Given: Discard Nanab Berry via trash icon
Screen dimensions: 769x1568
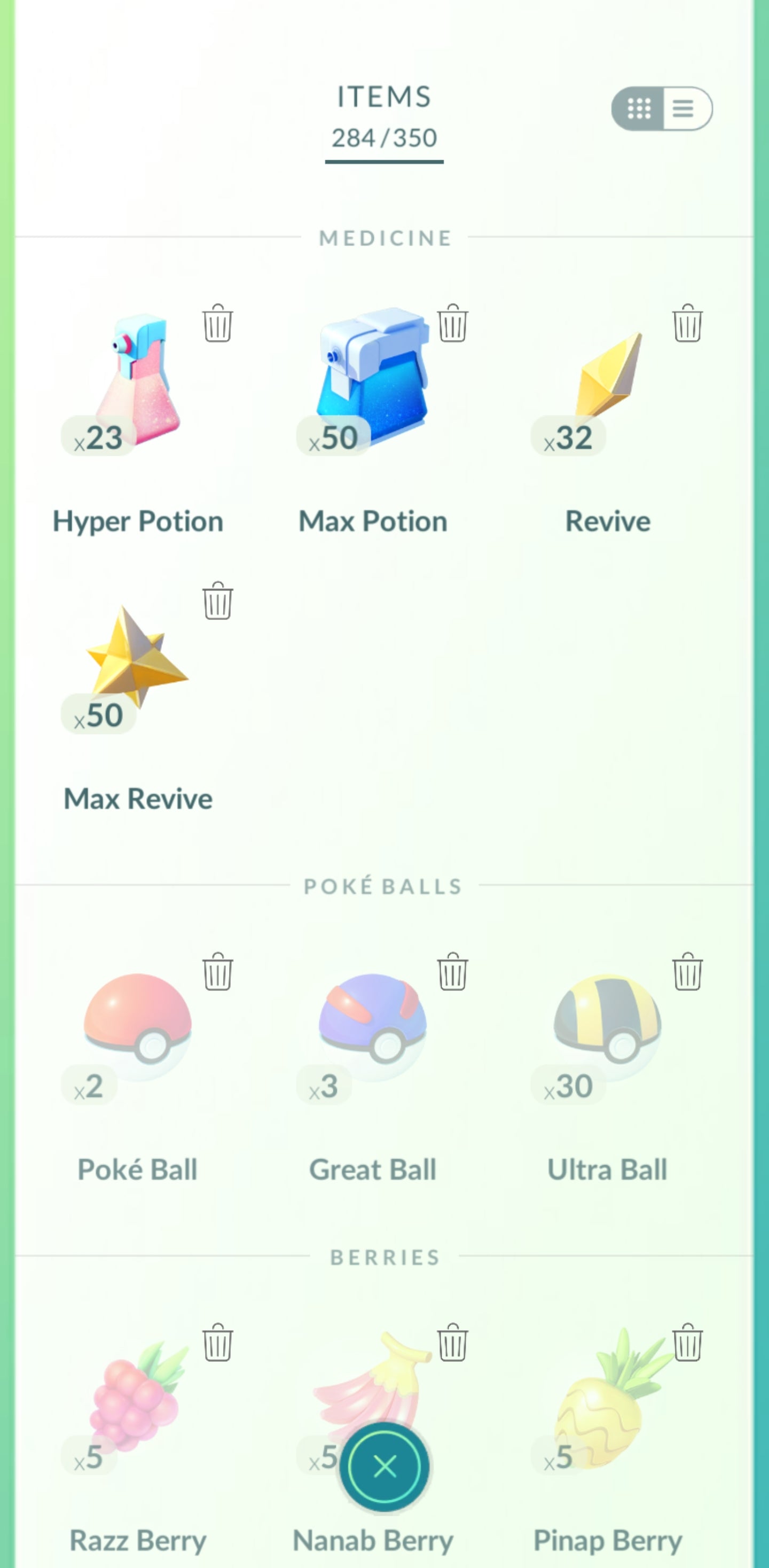Looking at the screenshot, I should [x=453, y=1343].
